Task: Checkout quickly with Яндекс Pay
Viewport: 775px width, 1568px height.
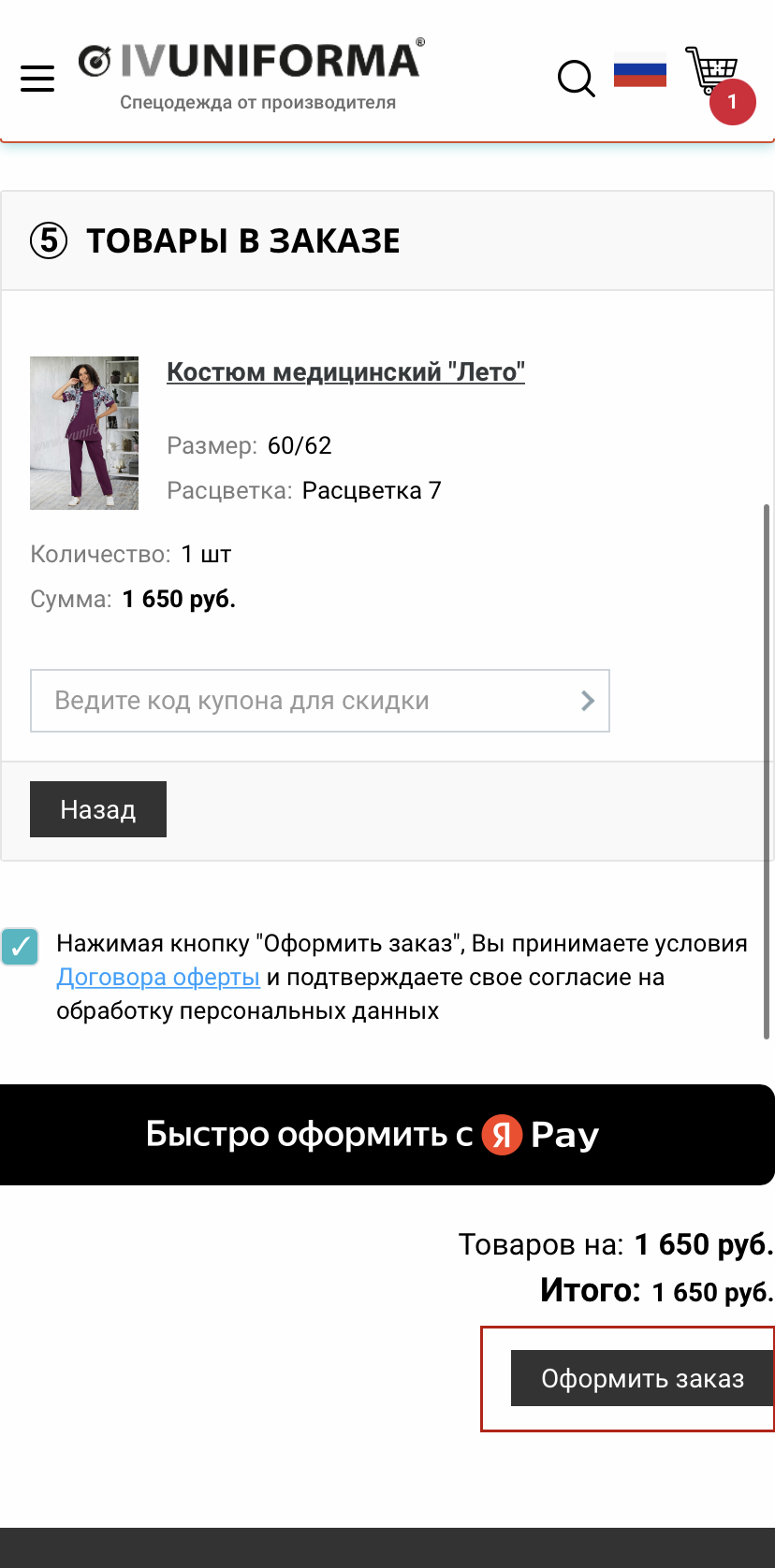Action: click(387, 1135)
